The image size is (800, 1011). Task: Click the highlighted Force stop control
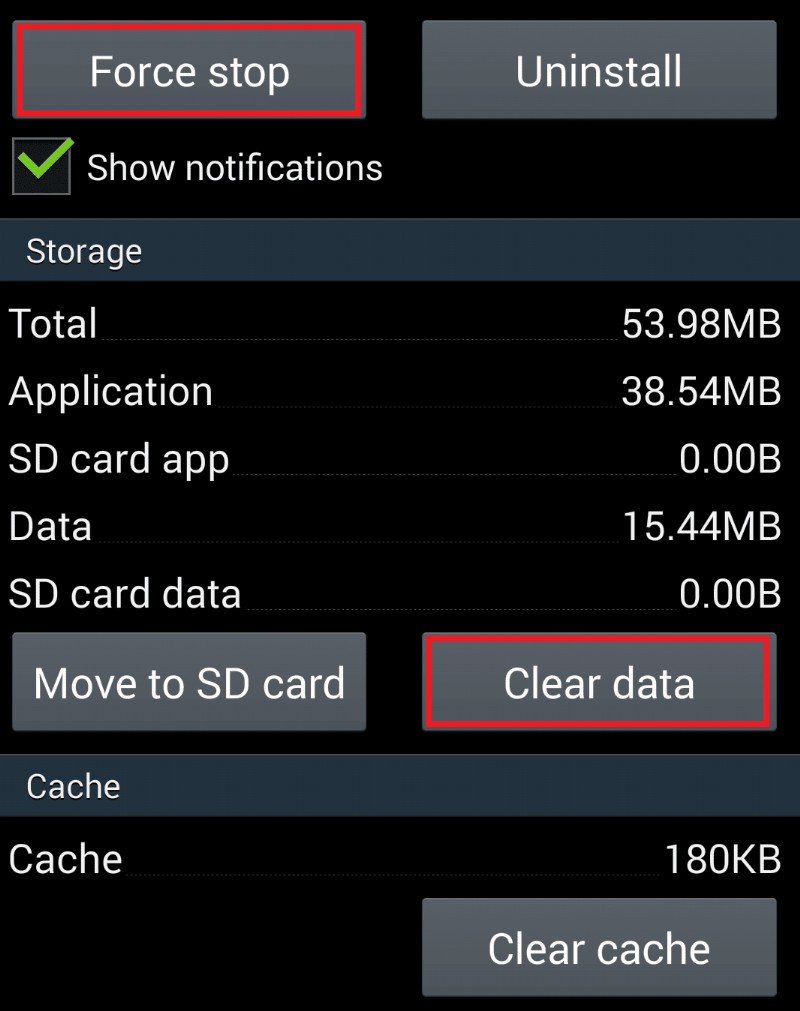(190, 70)
